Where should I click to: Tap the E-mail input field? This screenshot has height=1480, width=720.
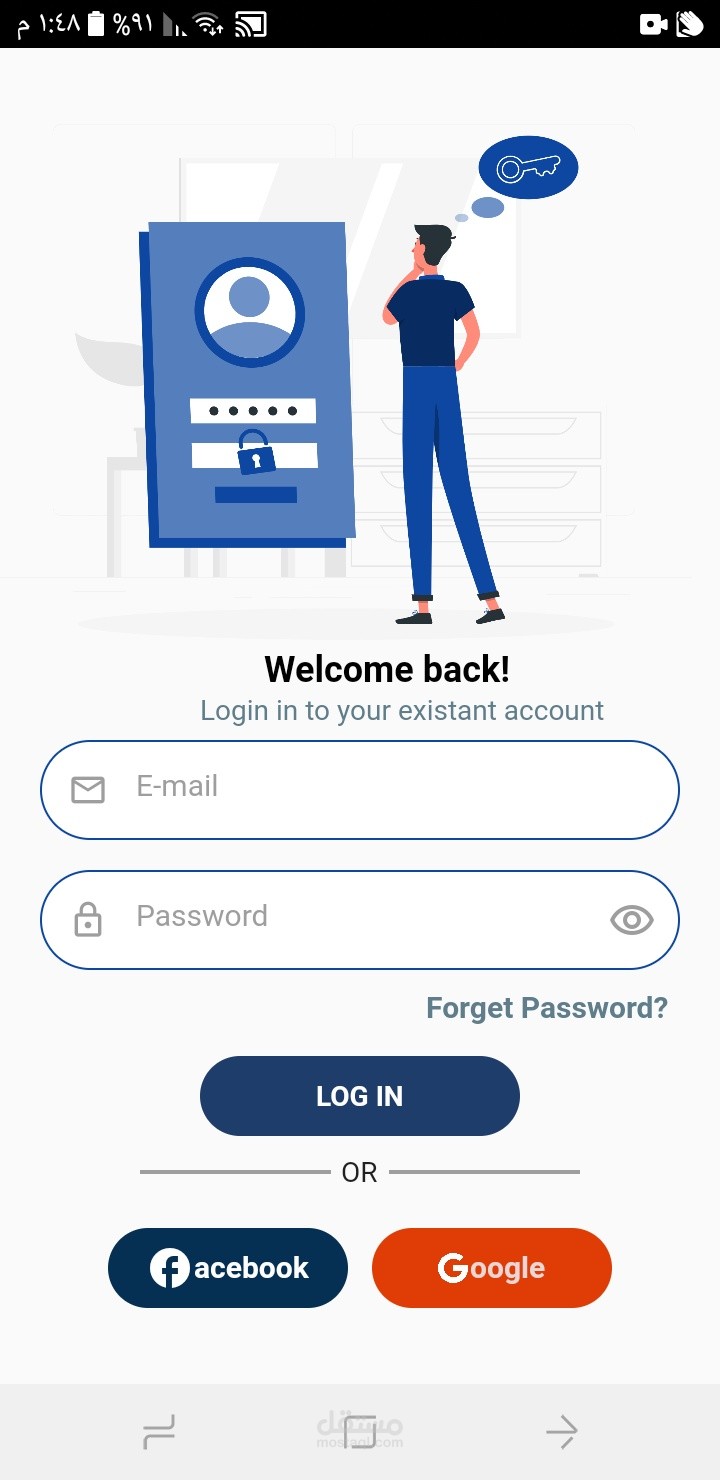tap(360, 790)
